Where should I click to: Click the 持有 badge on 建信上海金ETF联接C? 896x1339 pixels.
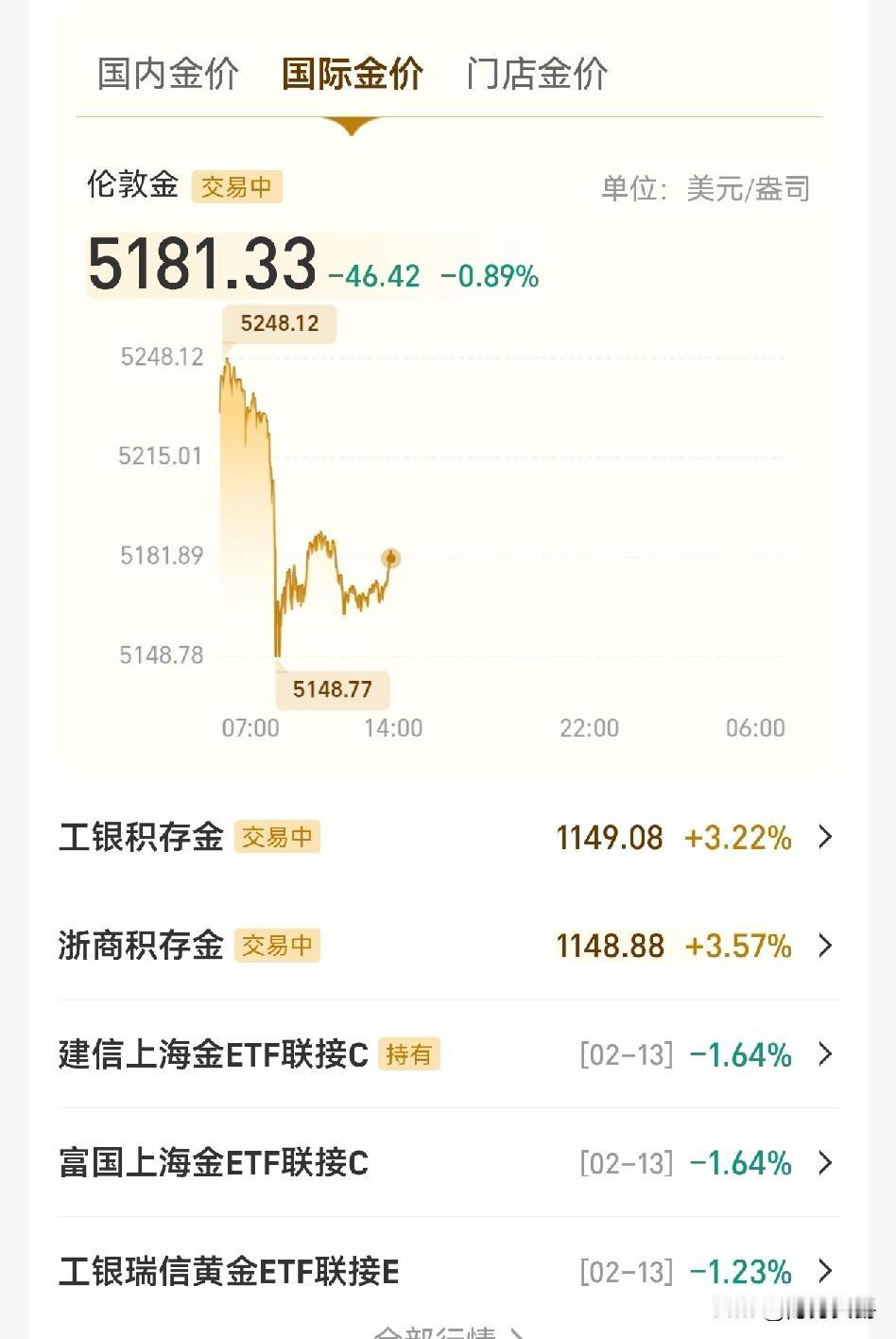[408, 1054]
